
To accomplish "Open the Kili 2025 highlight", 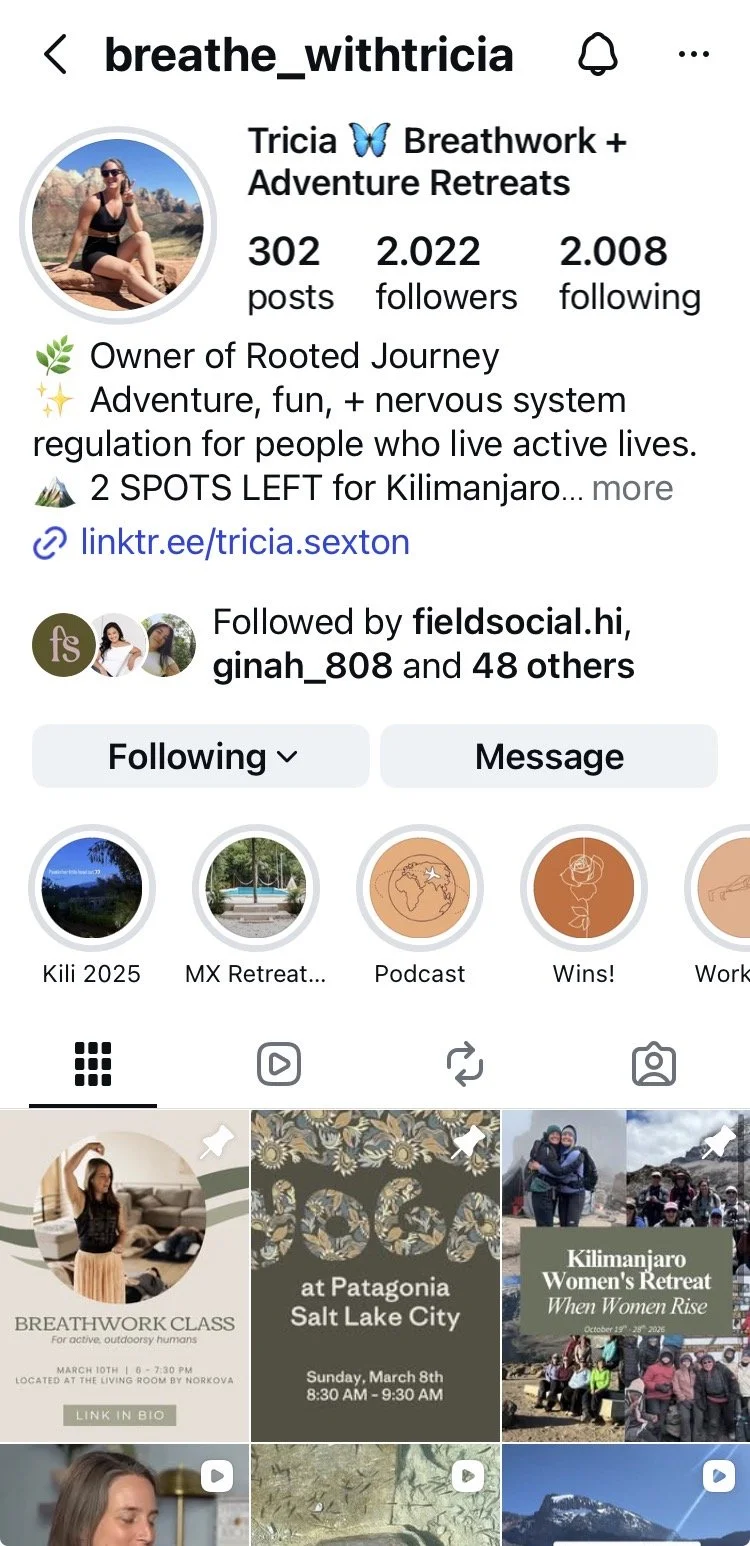I will pos(92,888).
